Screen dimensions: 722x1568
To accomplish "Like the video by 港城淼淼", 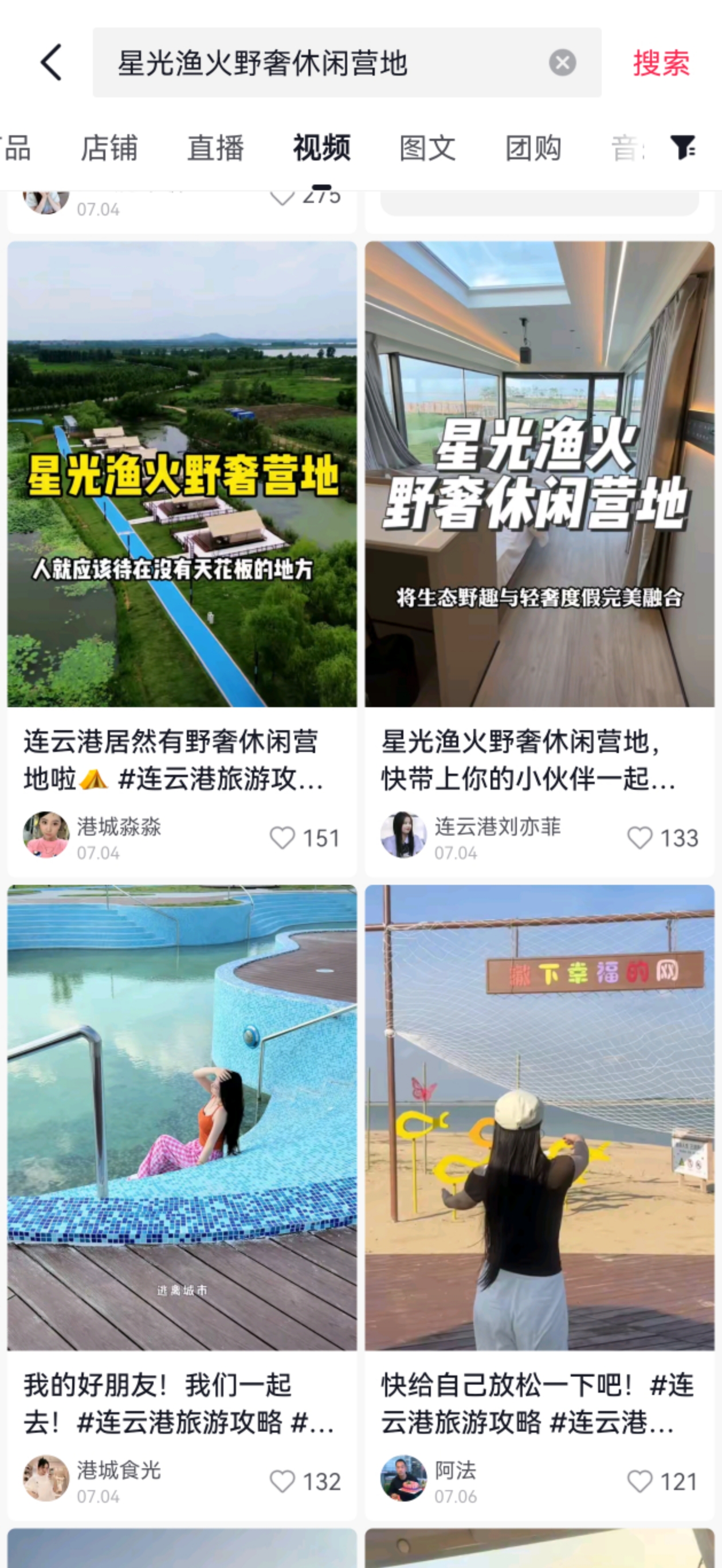I will tap(282, 837).
